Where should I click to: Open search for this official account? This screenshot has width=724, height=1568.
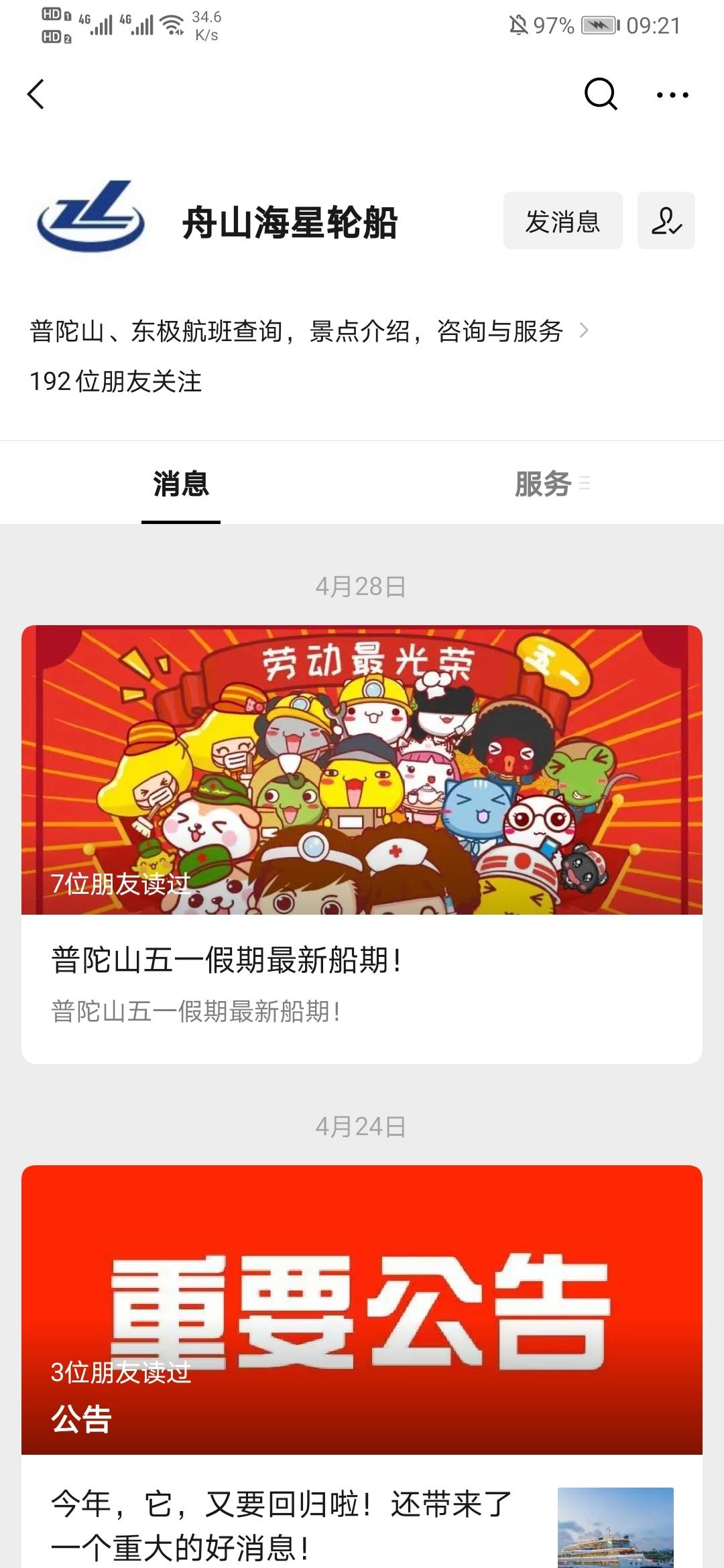coord(600,94)
